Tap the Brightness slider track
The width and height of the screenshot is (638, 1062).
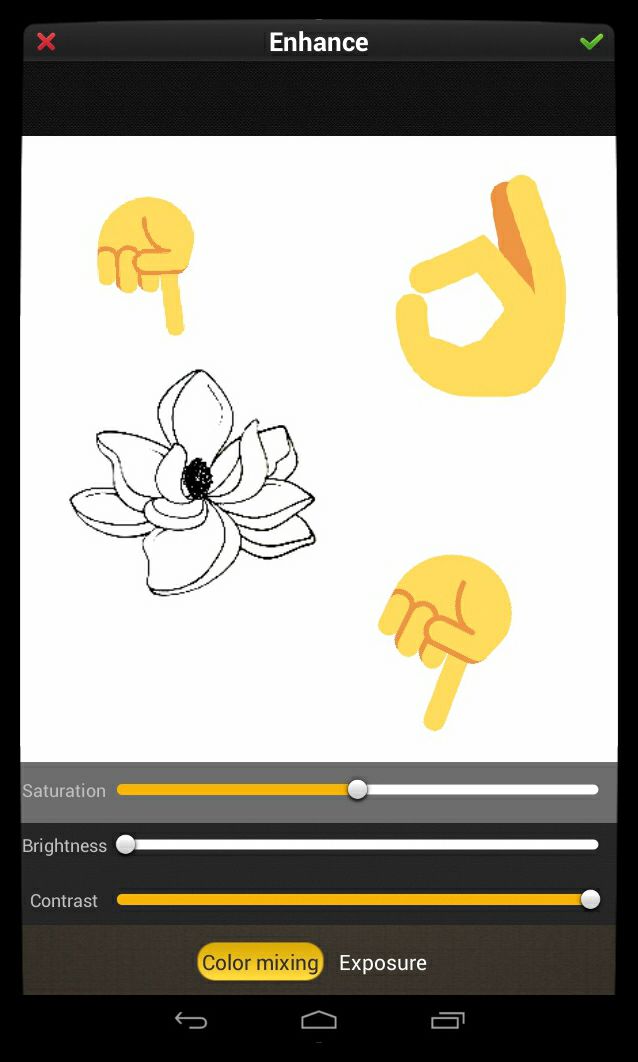(358, 845)
